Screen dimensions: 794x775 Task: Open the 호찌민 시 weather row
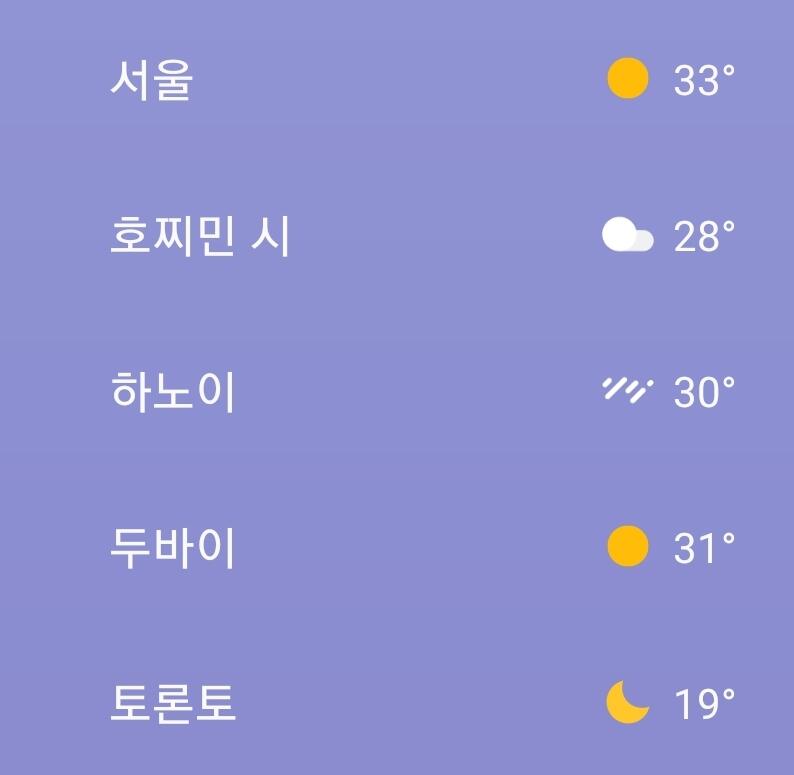[397, 235]
